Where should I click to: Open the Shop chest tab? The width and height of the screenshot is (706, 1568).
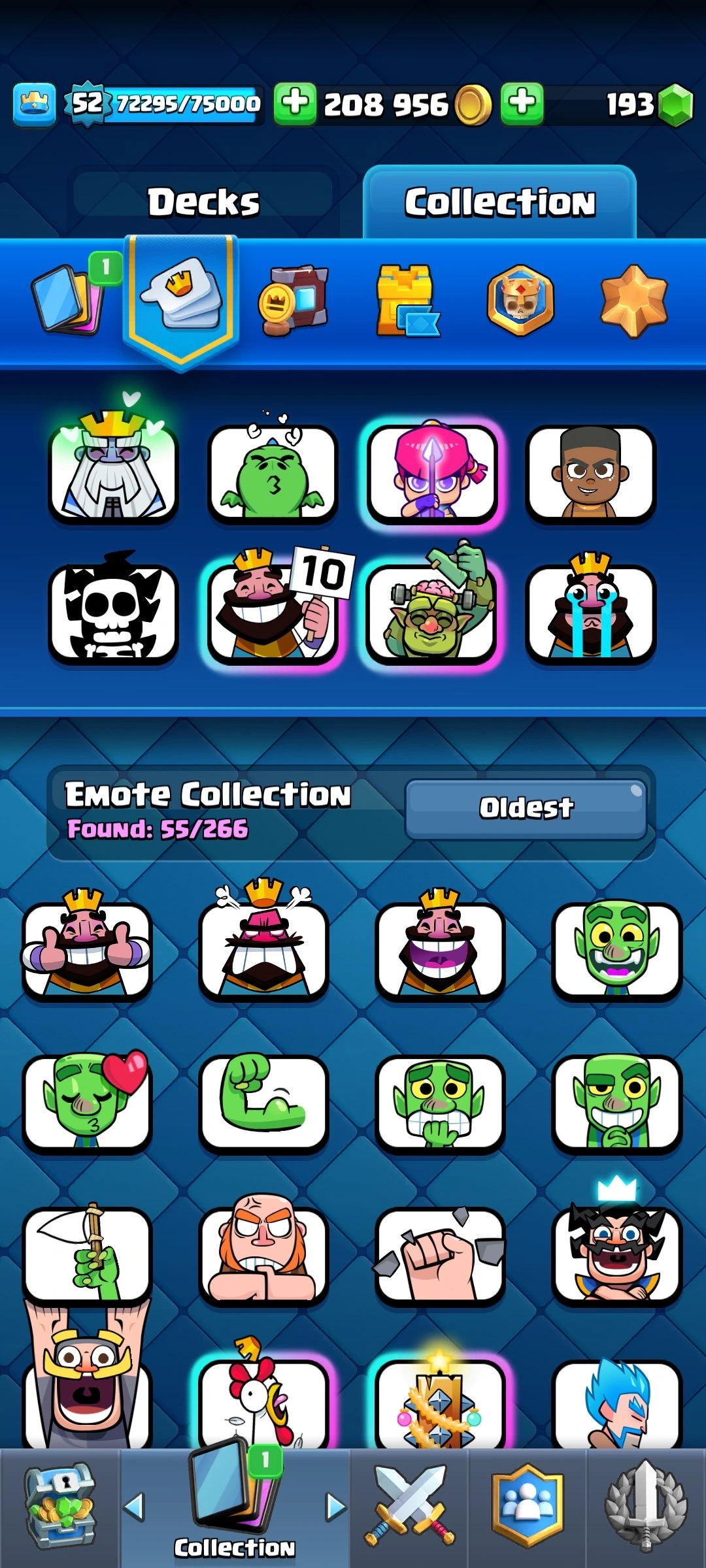(59, 1507)
